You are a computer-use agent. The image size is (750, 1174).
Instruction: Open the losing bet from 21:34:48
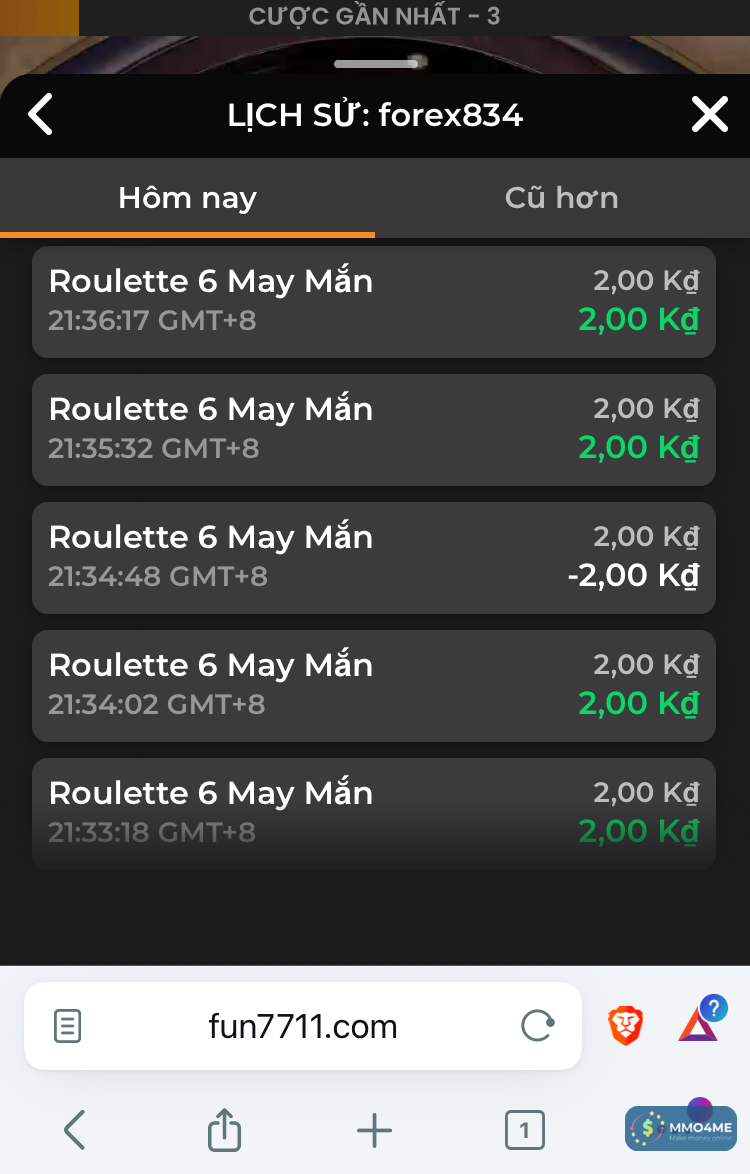374,557
